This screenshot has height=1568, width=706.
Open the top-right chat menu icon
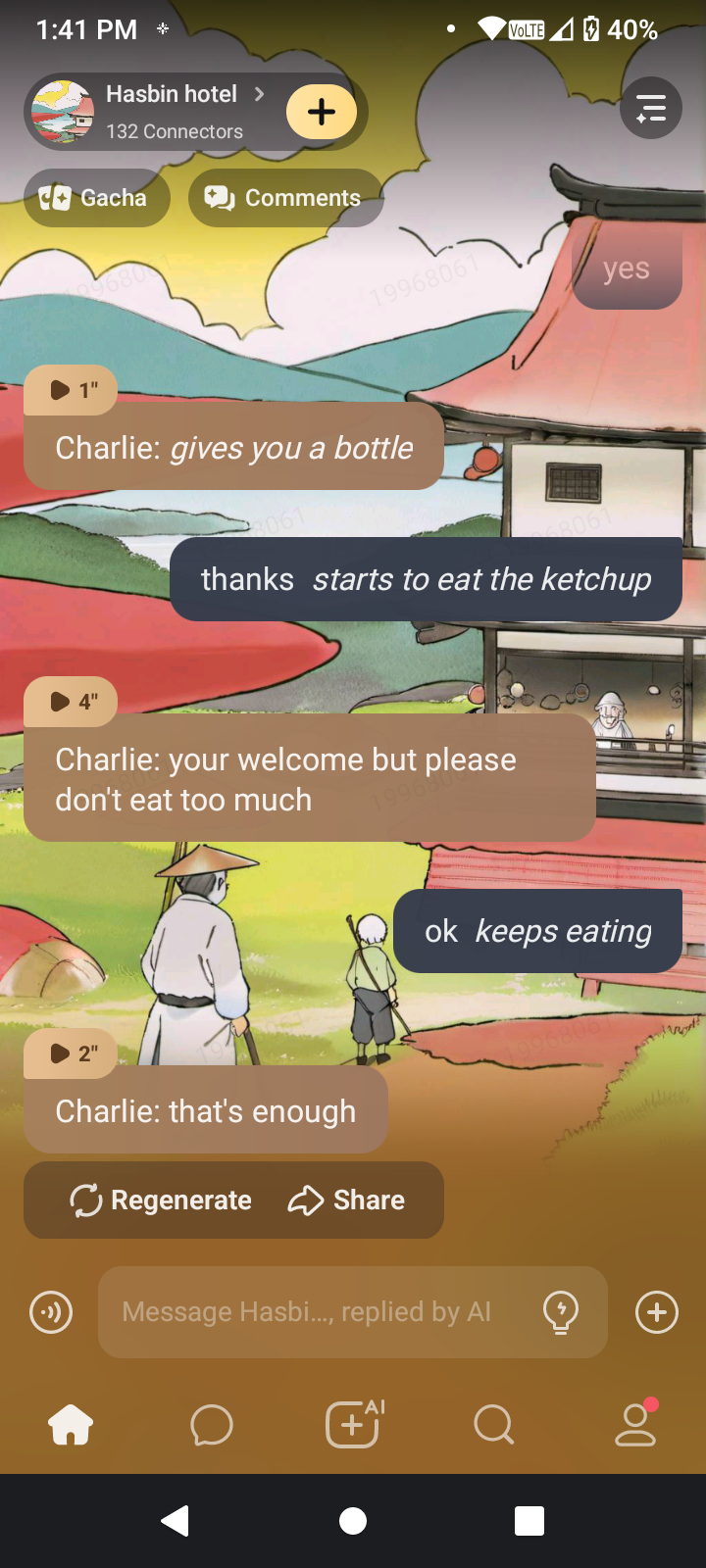click(651, 108)
